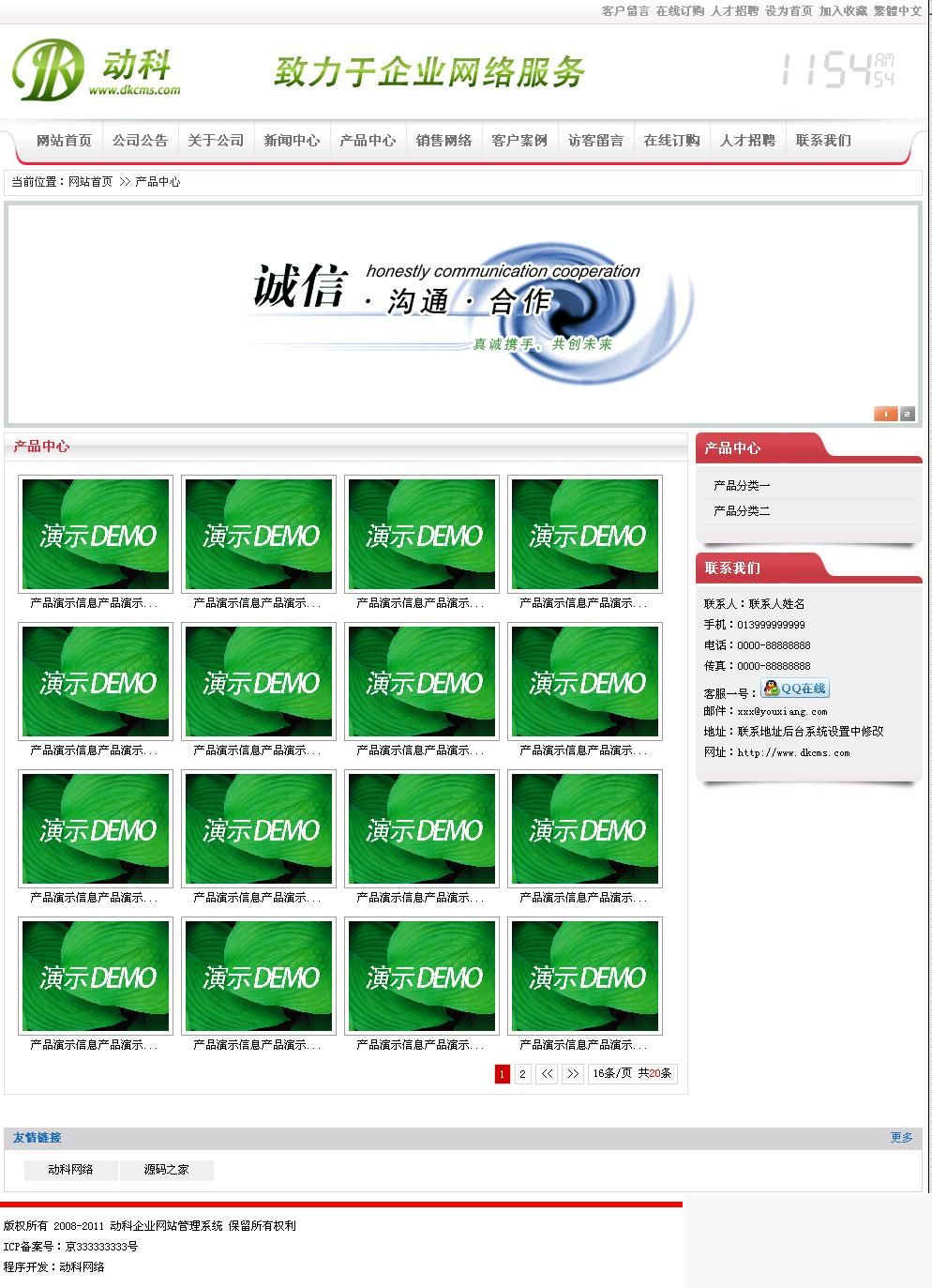Open 网站首页 in the navigation bar
This screenshot has width=932, height=1288.
64,141
